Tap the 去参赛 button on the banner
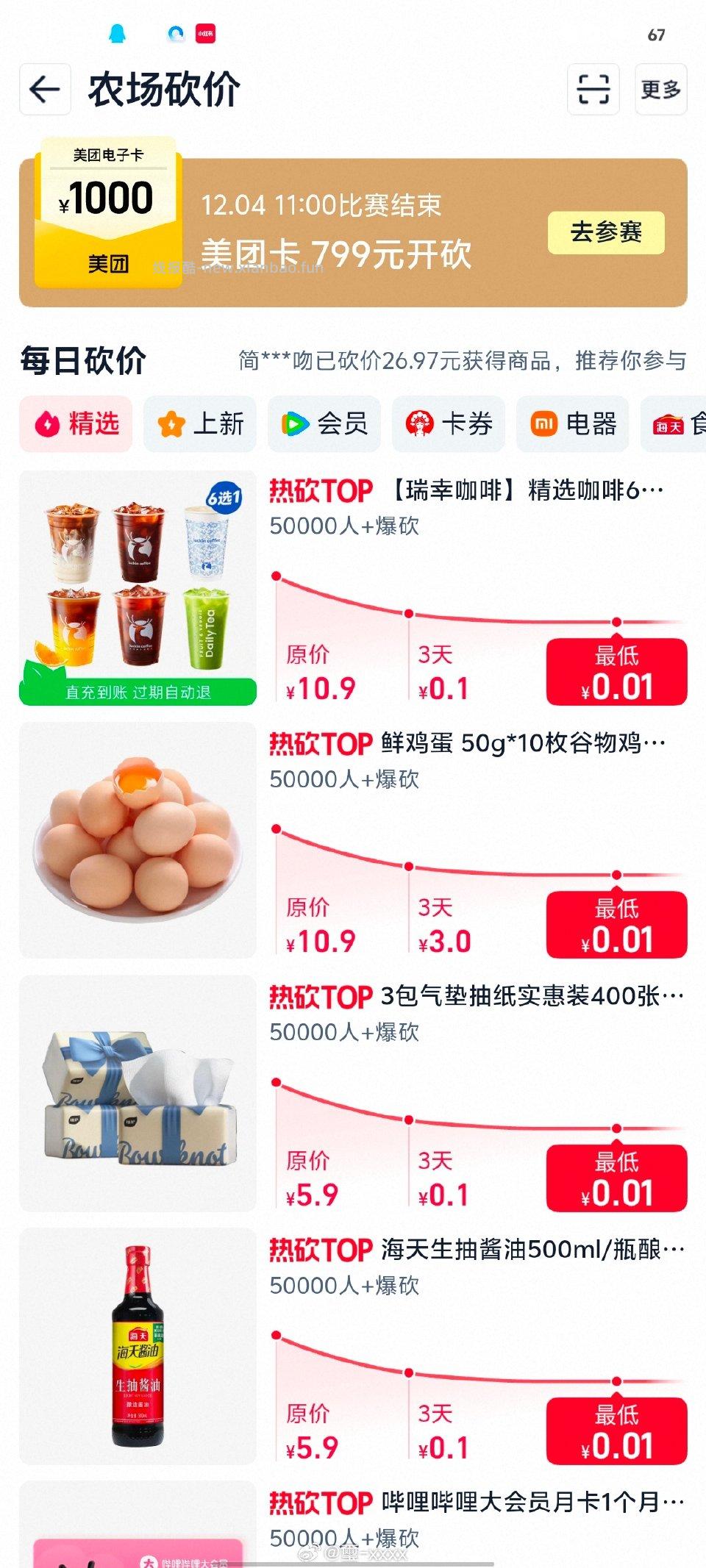This screenshot has width=706, height=1568. [x=607, y=232]
